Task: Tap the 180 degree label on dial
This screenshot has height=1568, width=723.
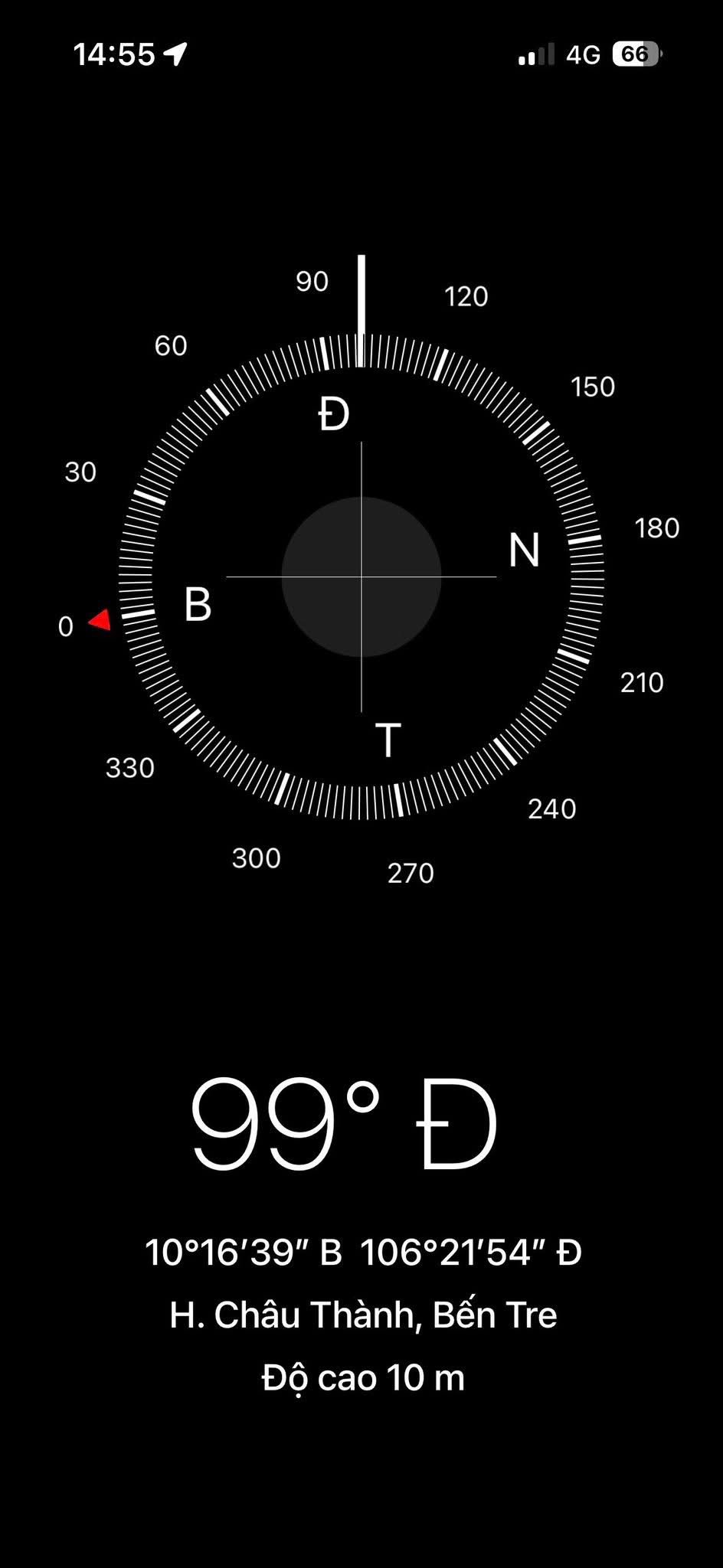Action: click(x=659, y=528)
